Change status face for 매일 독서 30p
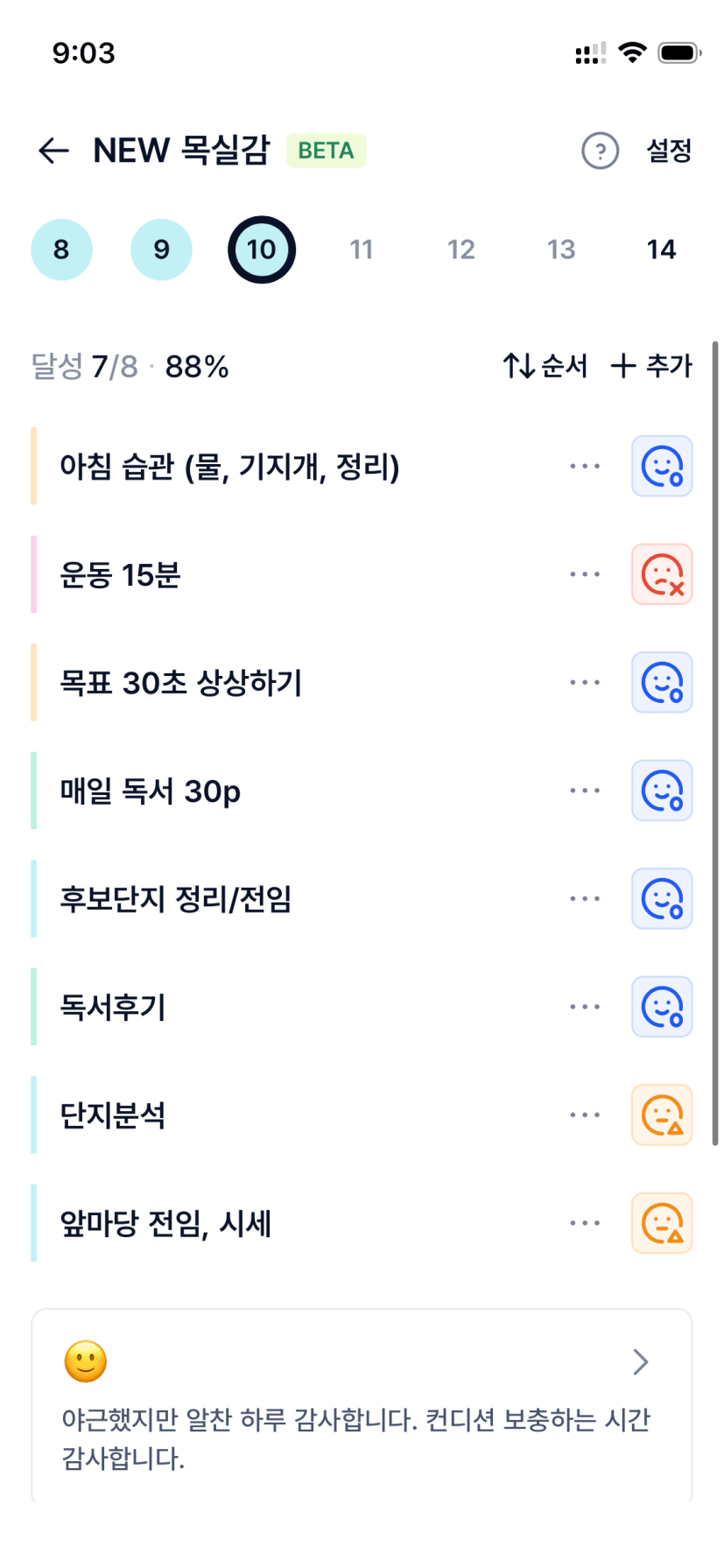724x1568 pixels. [x=662, y=791]
